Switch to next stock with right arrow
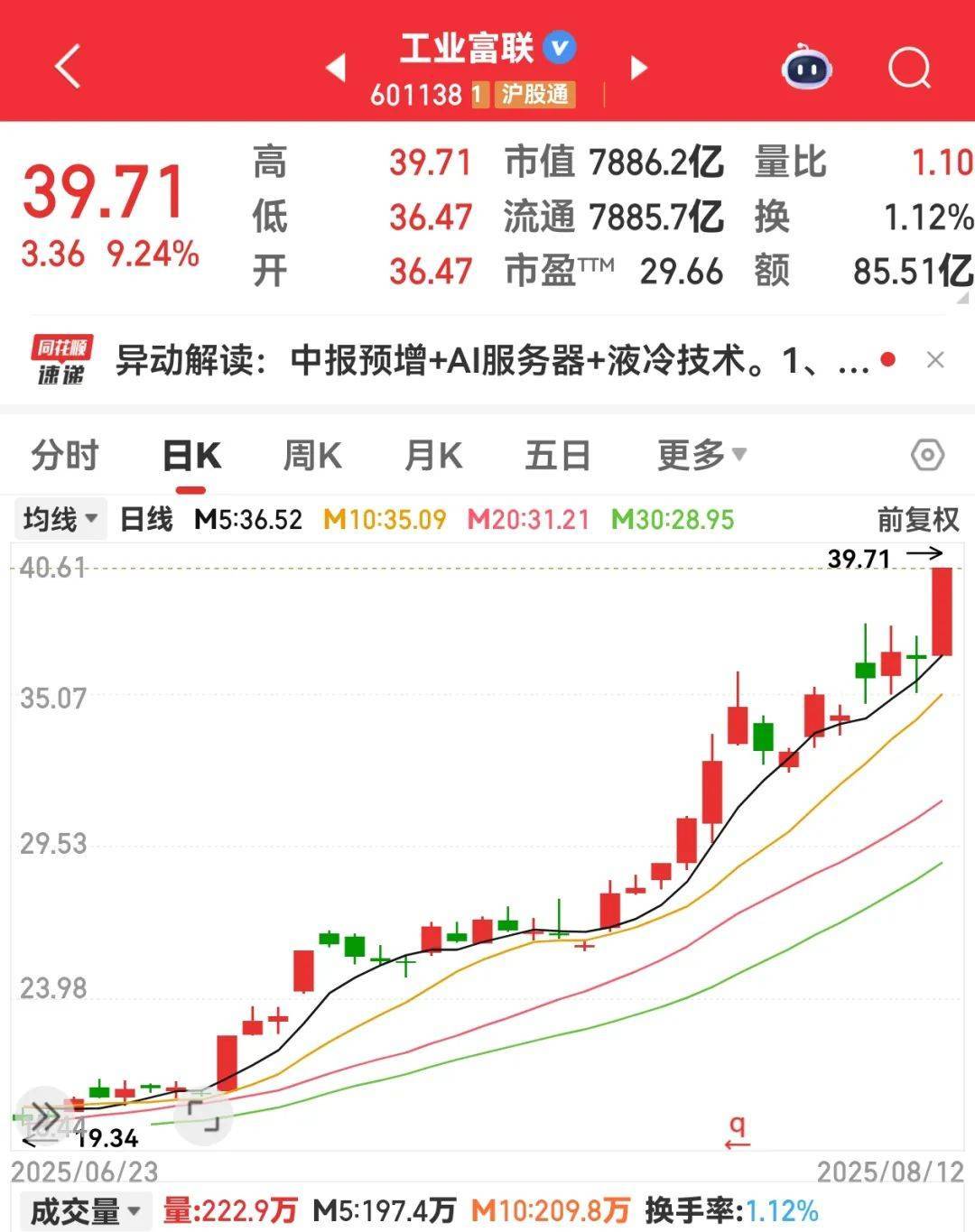This screenshot has width=975, height=1232. tap(638, 68)
